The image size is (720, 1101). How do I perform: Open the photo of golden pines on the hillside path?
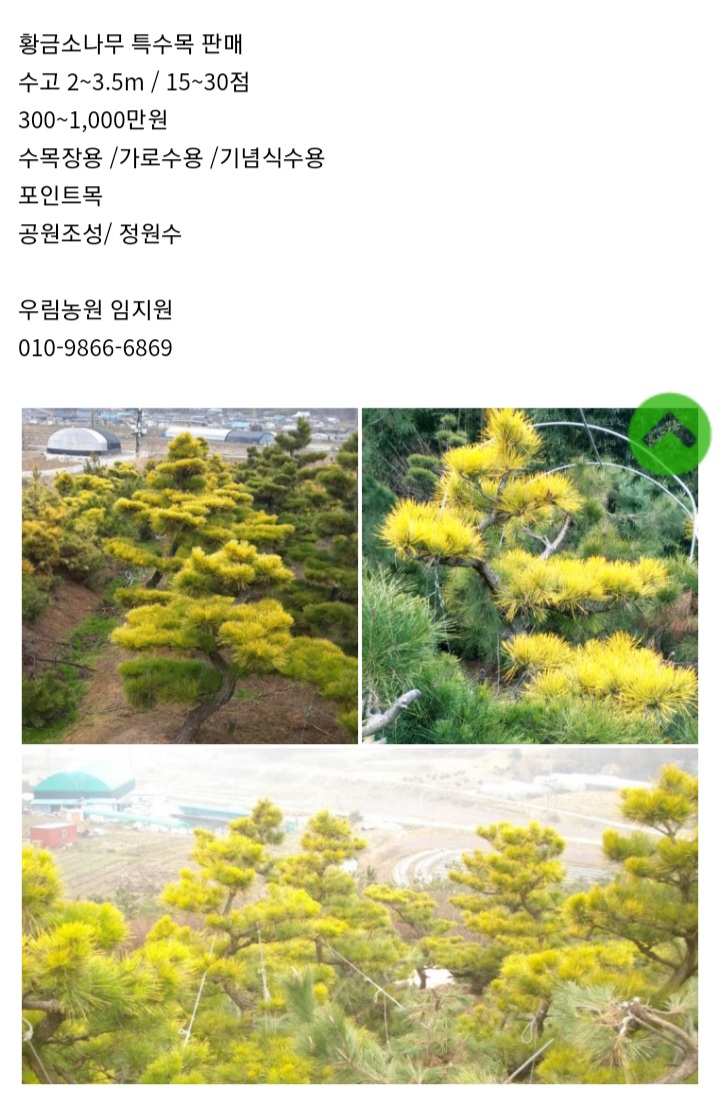190,575
